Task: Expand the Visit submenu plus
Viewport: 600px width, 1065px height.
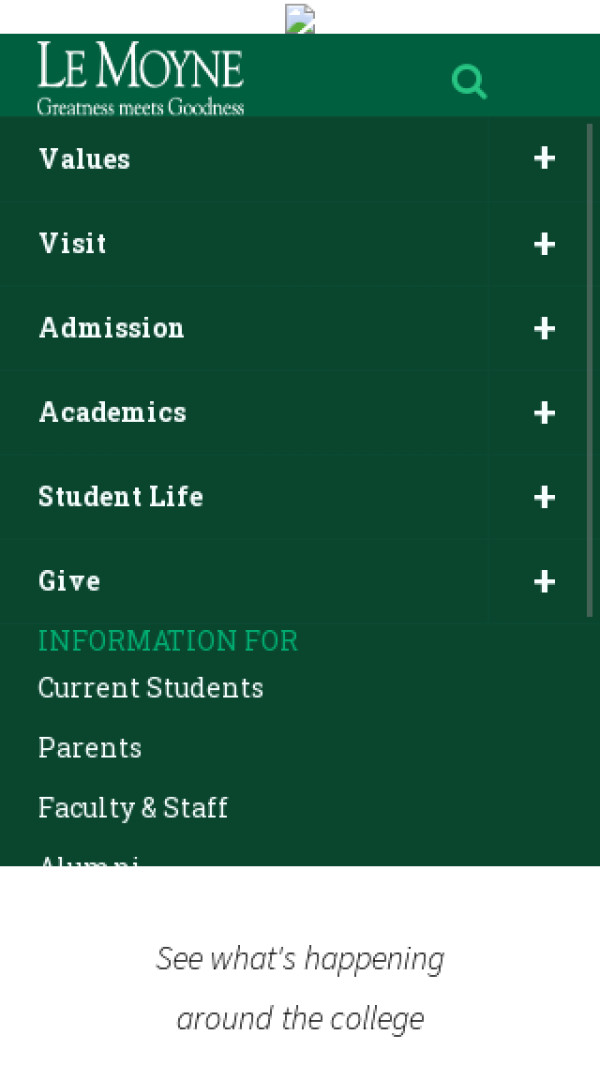Action: 544,244
